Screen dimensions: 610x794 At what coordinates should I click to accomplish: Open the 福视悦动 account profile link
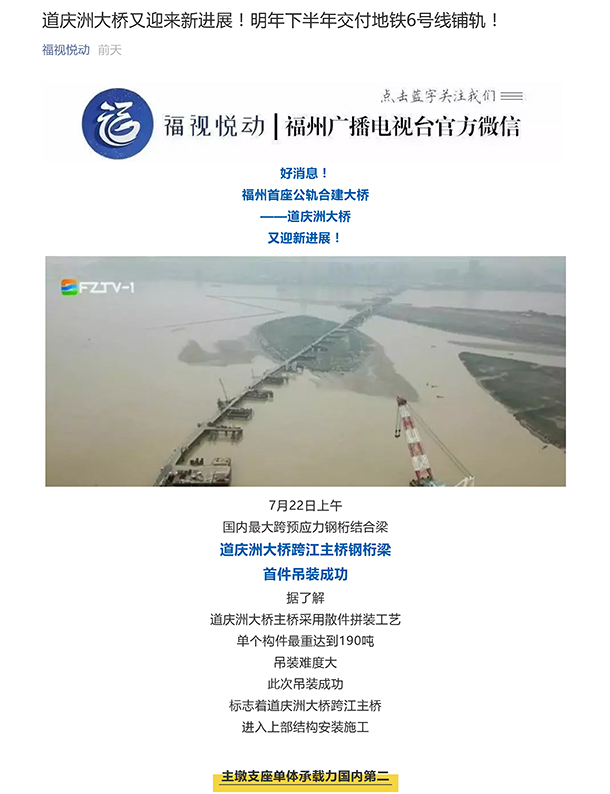click(x=65, y=49)
